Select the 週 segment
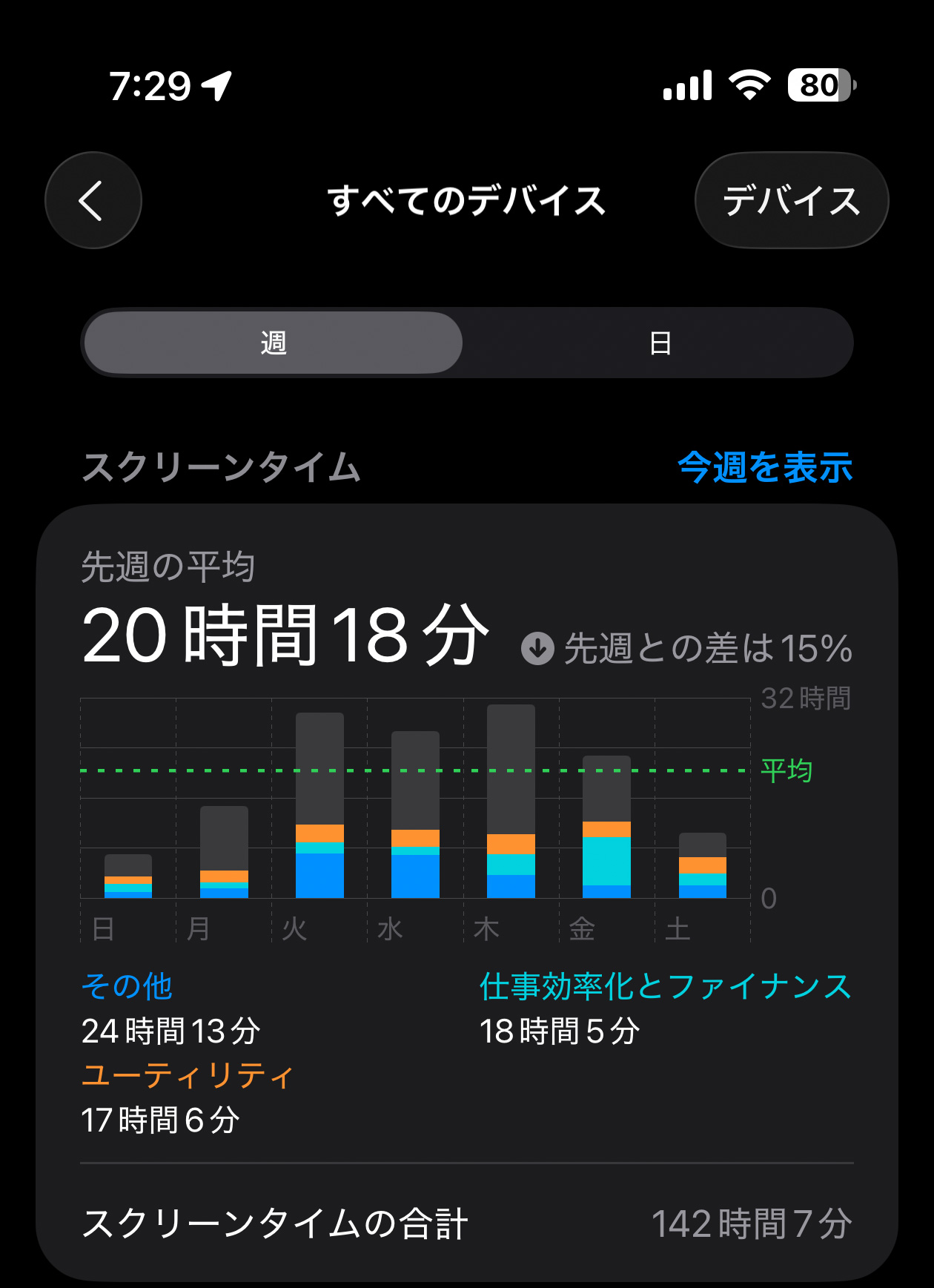The image size is (934, 1288). tap(274, 343)
